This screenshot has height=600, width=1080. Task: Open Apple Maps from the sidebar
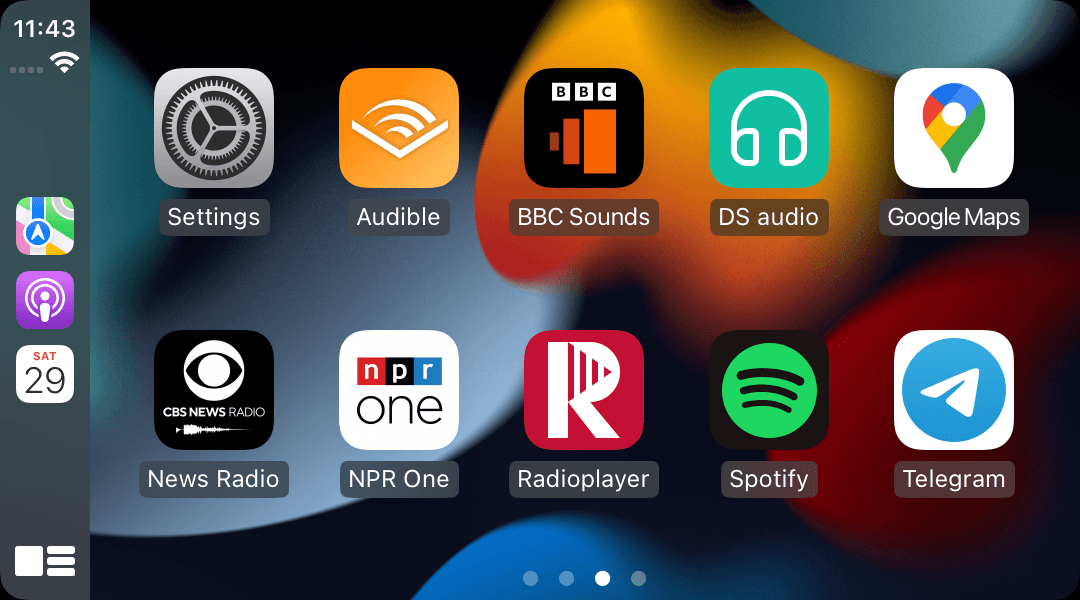click(45, 226)
